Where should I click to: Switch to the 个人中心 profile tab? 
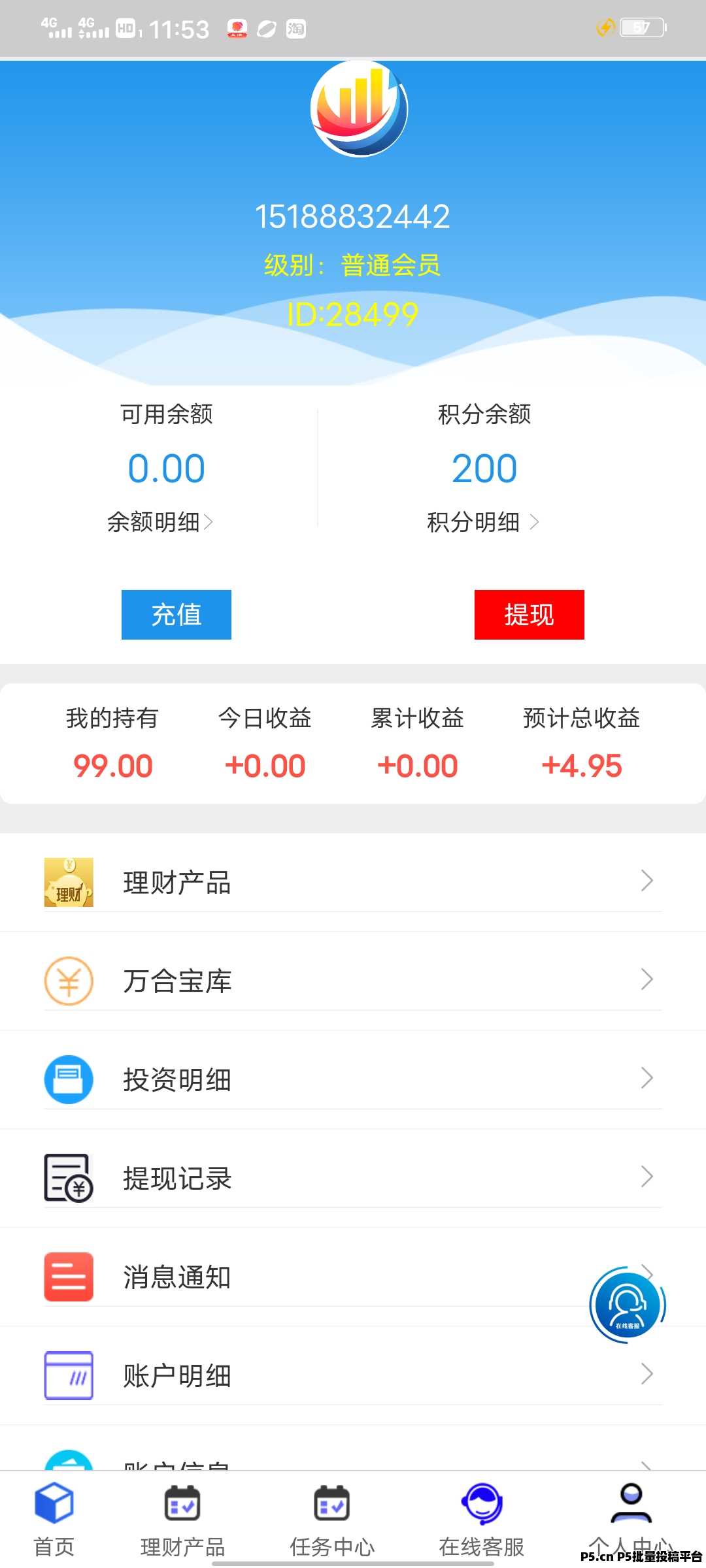click(631, 1520)
